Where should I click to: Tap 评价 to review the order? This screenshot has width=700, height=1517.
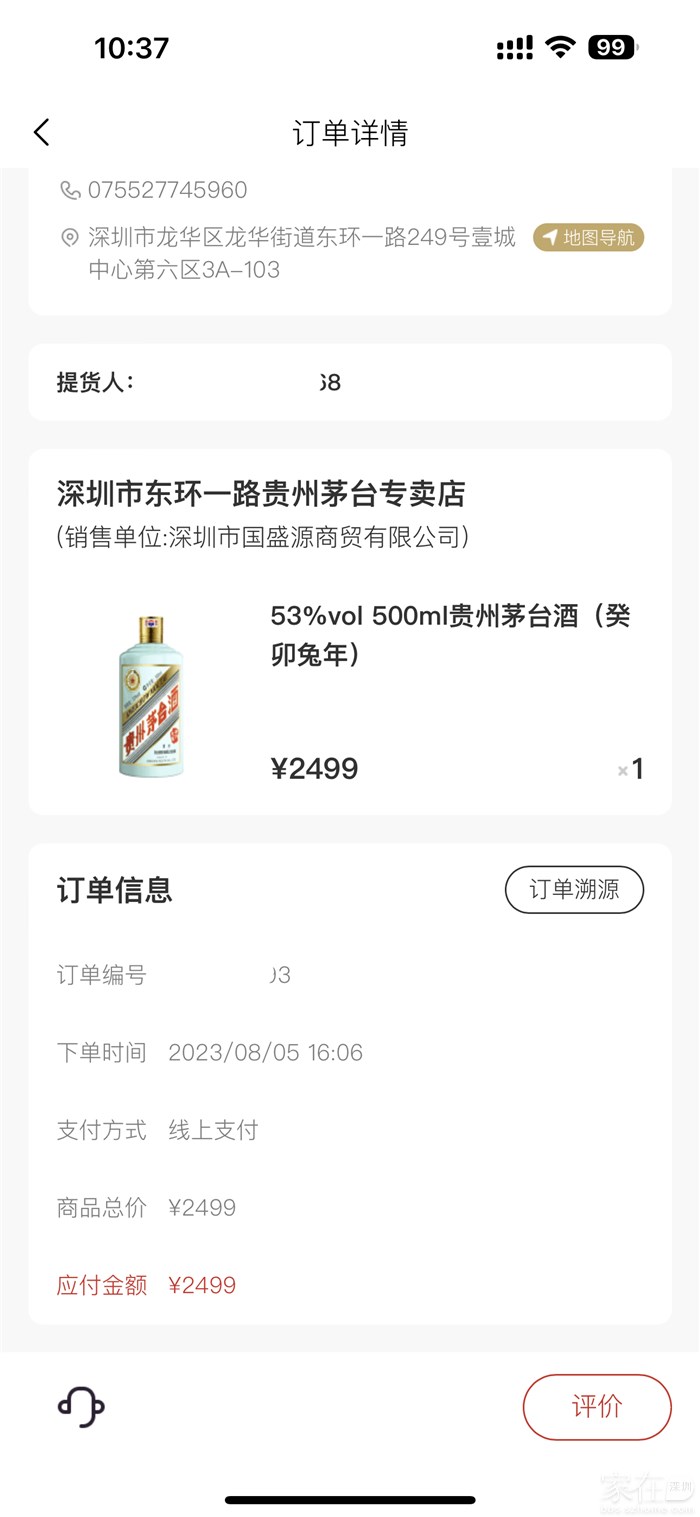click(x=596, y=1406)
